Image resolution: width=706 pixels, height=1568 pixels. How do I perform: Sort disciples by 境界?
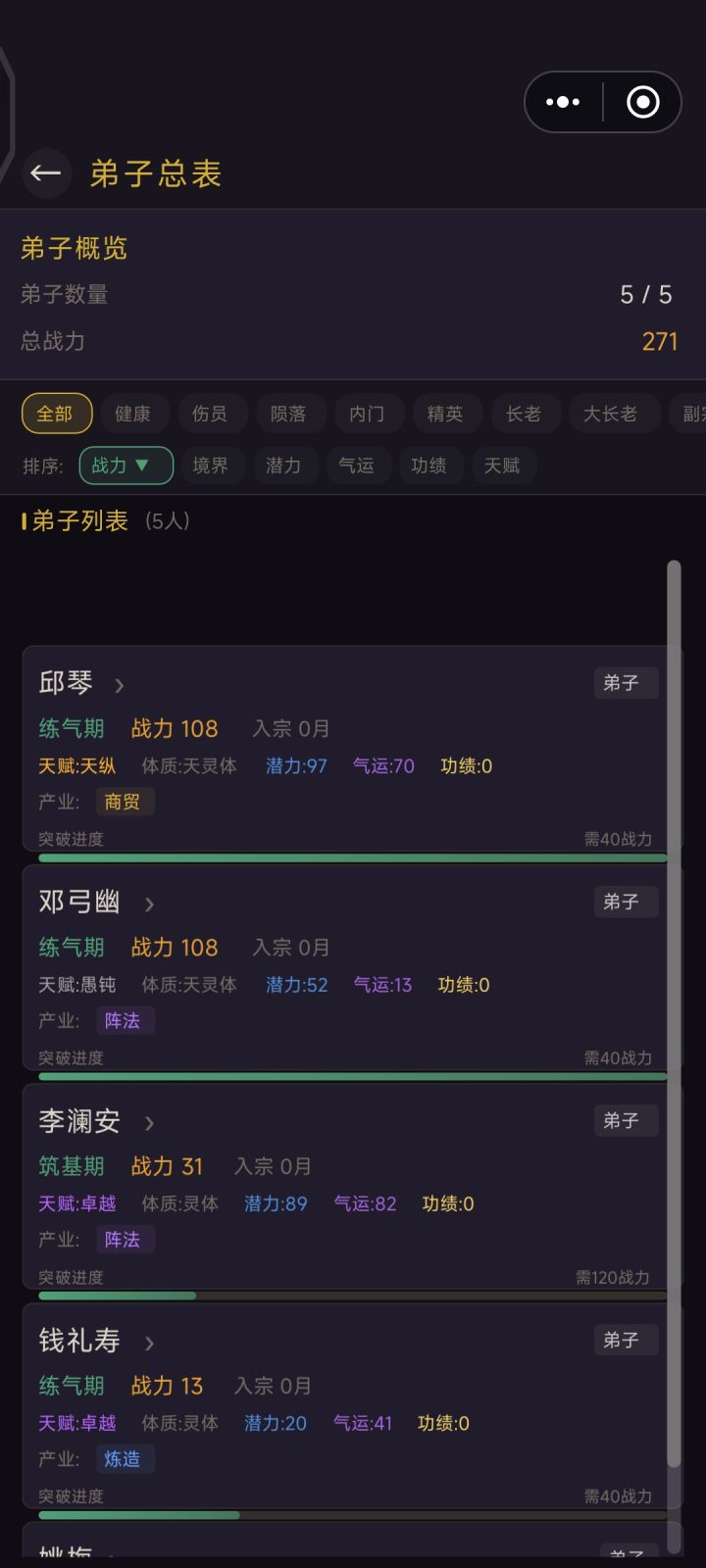click(x=213, y=465)
